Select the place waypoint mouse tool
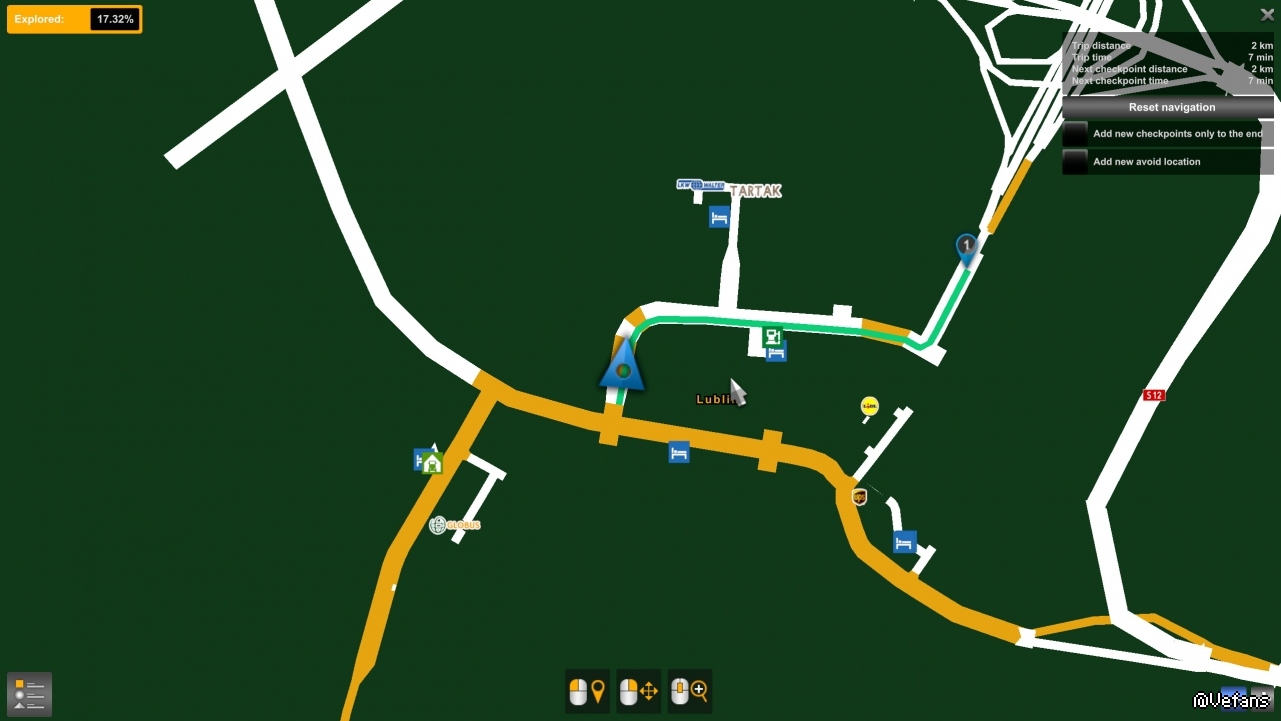The image size is (1281, 721). tap(587, 691)
